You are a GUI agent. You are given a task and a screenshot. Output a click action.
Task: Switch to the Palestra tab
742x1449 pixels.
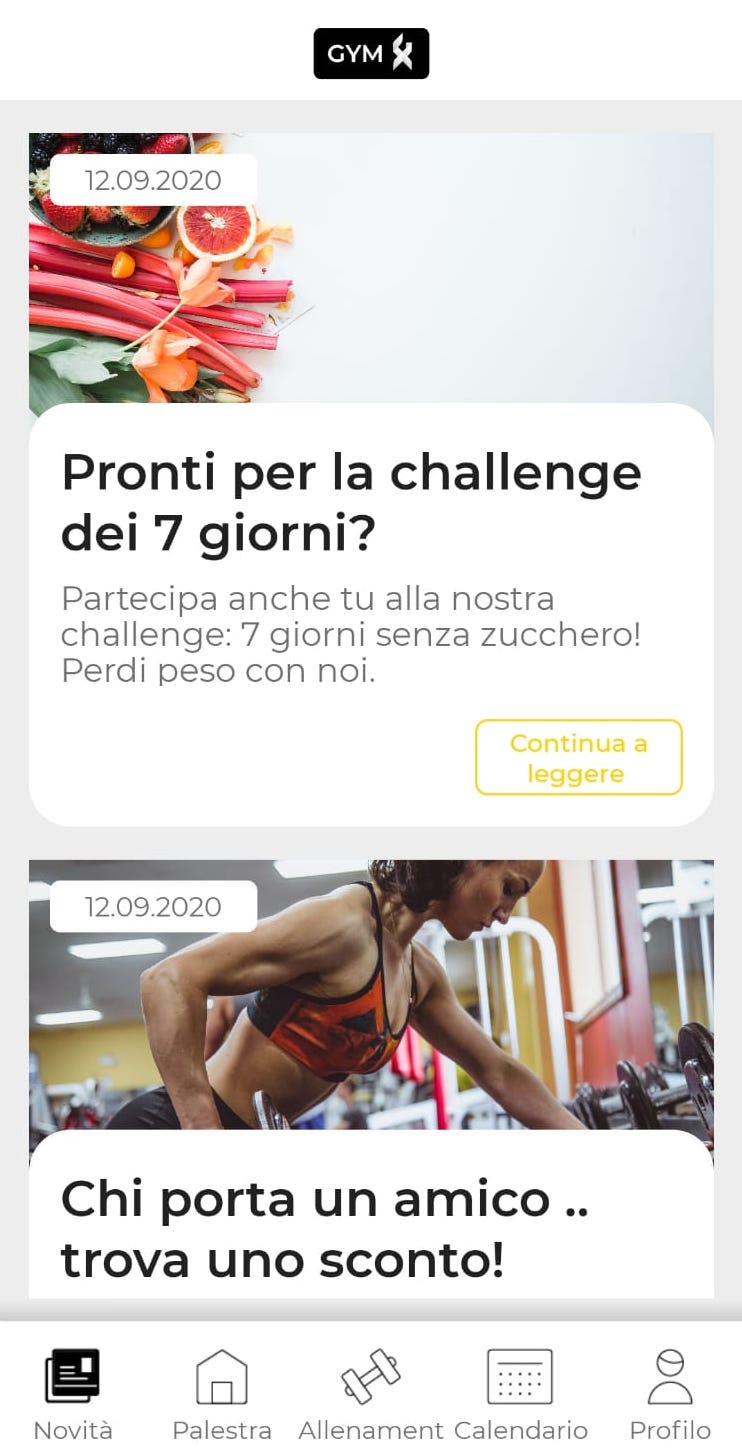[x=221, y=1393]
